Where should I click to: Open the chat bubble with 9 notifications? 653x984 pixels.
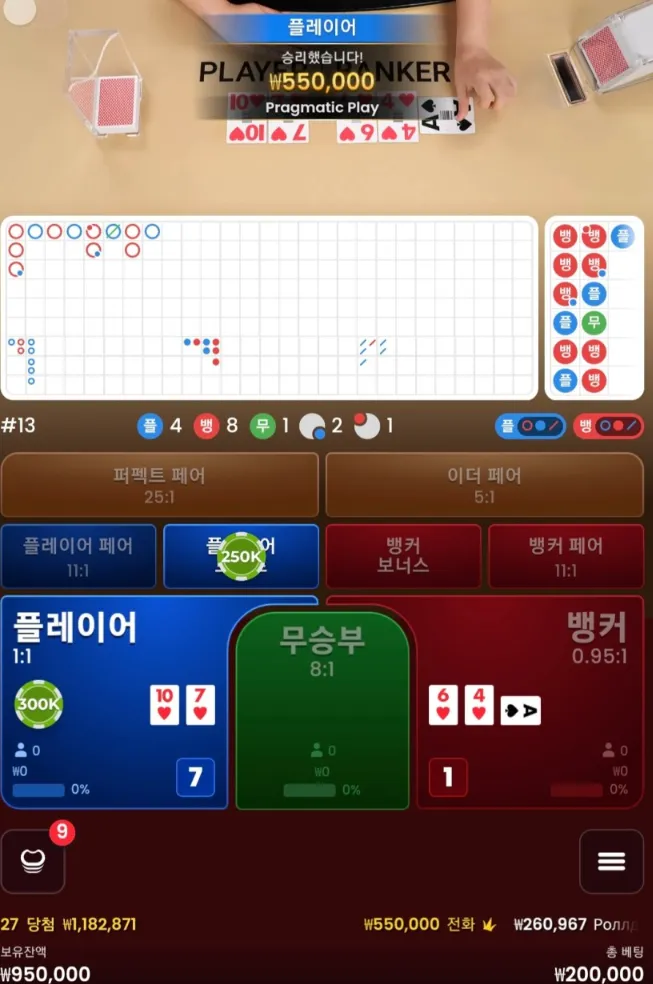pyautogui.click(x=33, y=861)
